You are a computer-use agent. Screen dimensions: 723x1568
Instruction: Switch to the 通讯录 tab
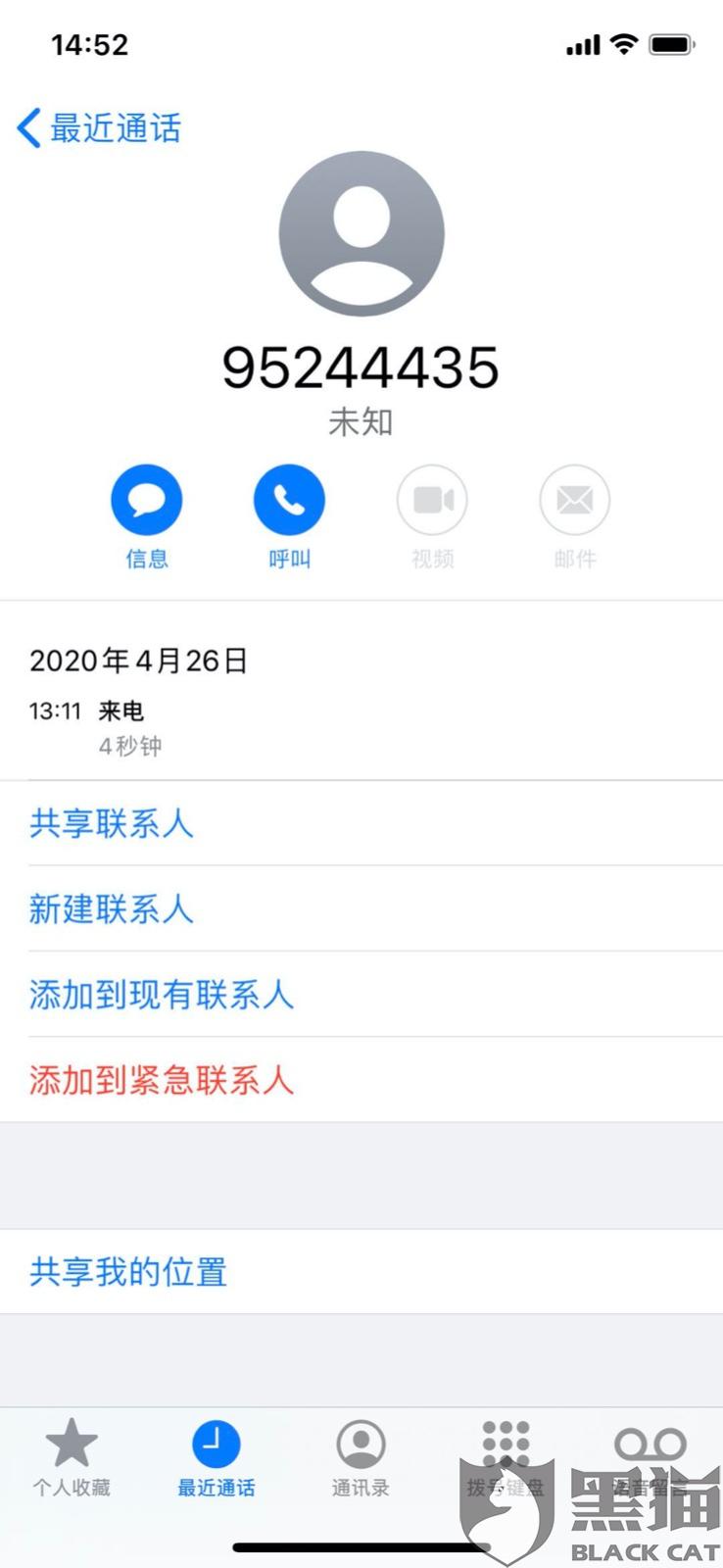click(361, 1458)
